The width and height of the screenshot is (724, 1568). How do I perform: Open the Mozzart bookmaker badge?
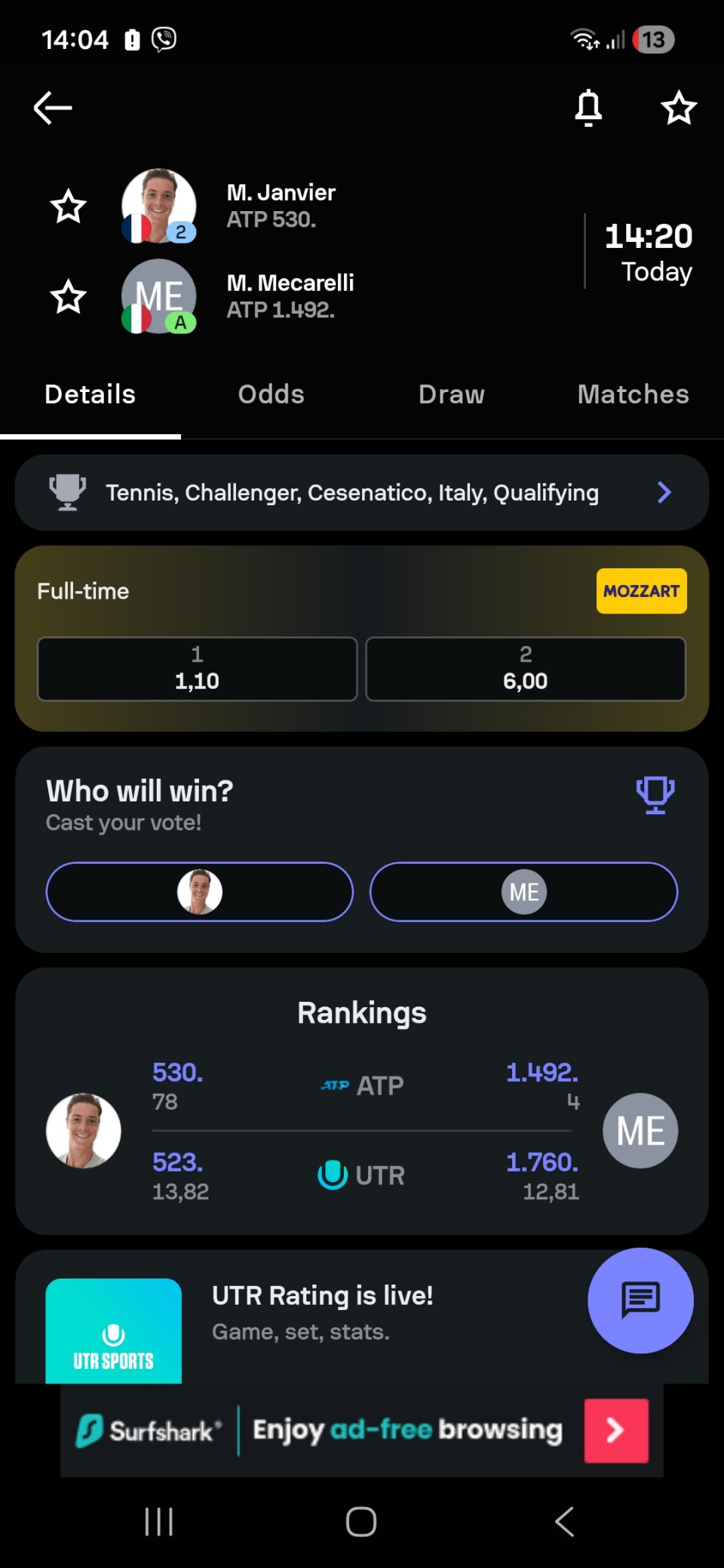click(x=641, y=591)
